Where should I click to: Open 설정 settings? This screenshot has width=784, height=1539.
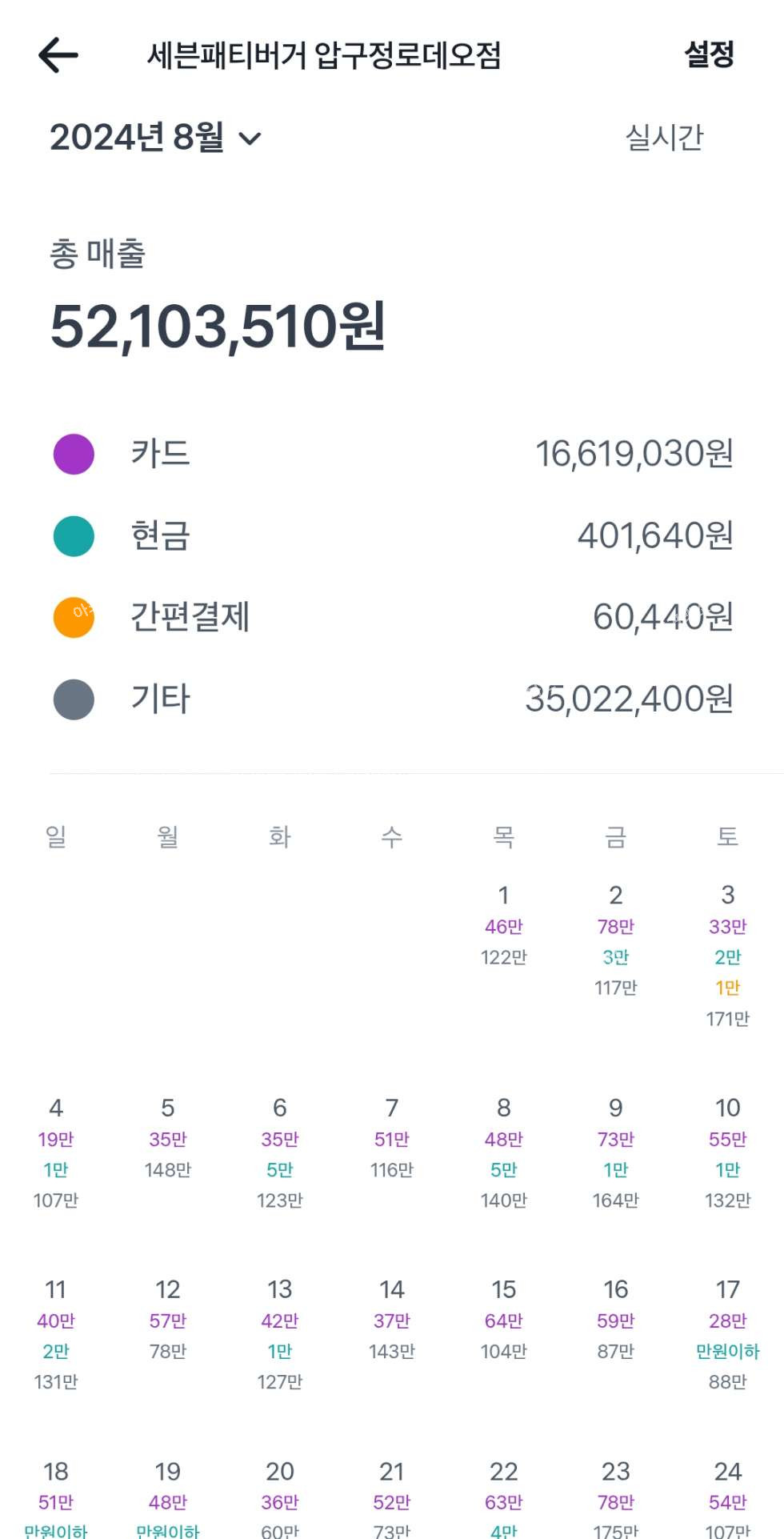[x=709, y=54]
